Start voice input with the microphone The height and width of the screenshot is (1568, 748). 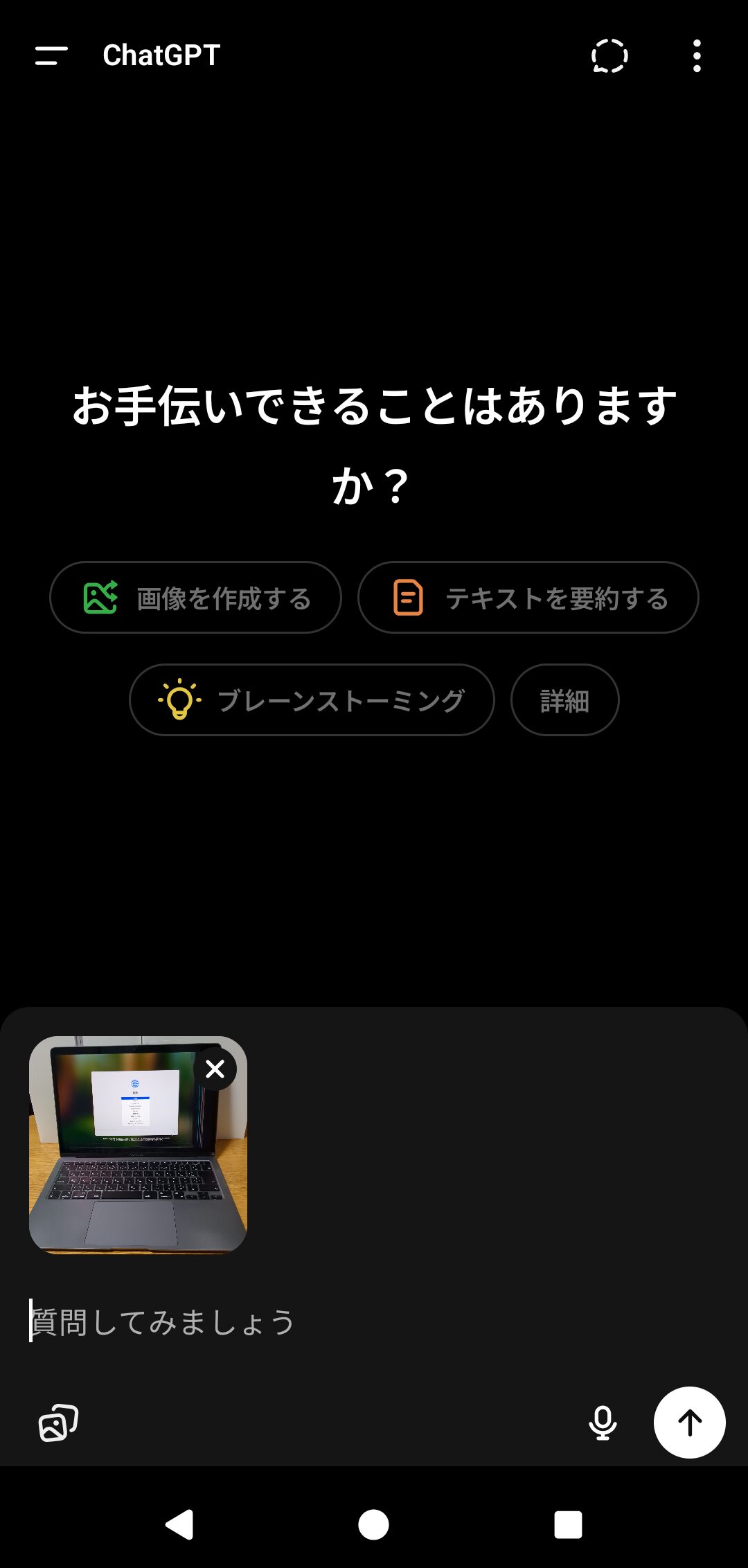[603, 1423]
